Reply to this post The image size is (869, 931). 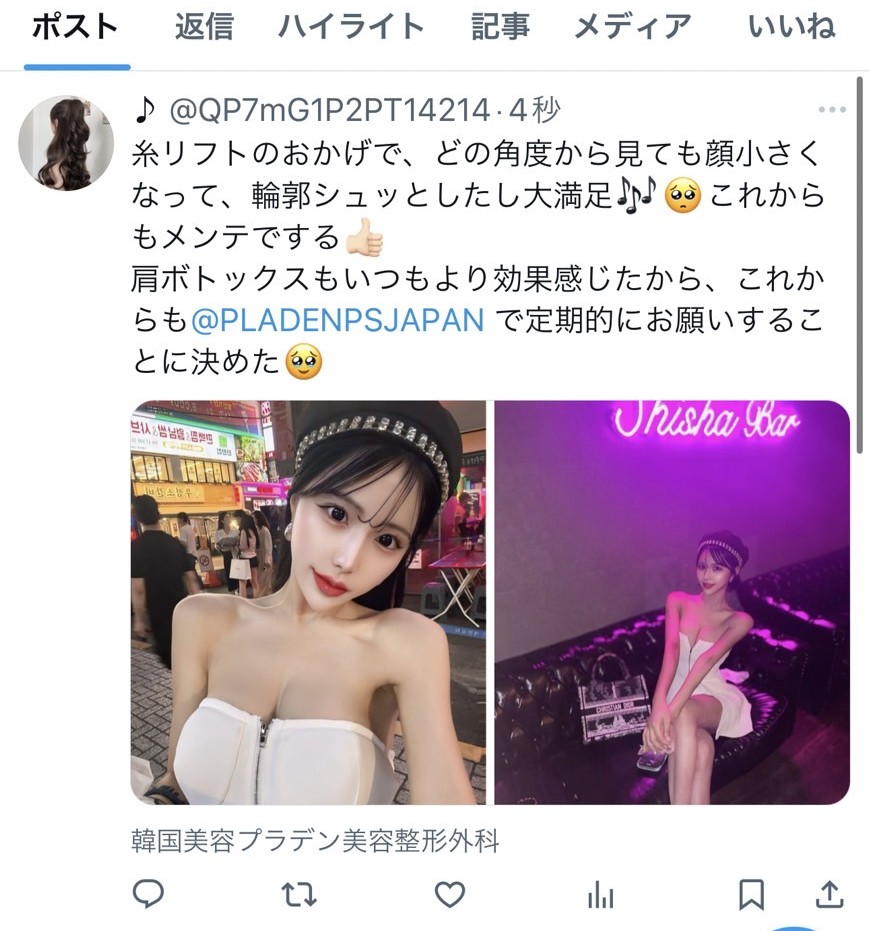(148, 893)
